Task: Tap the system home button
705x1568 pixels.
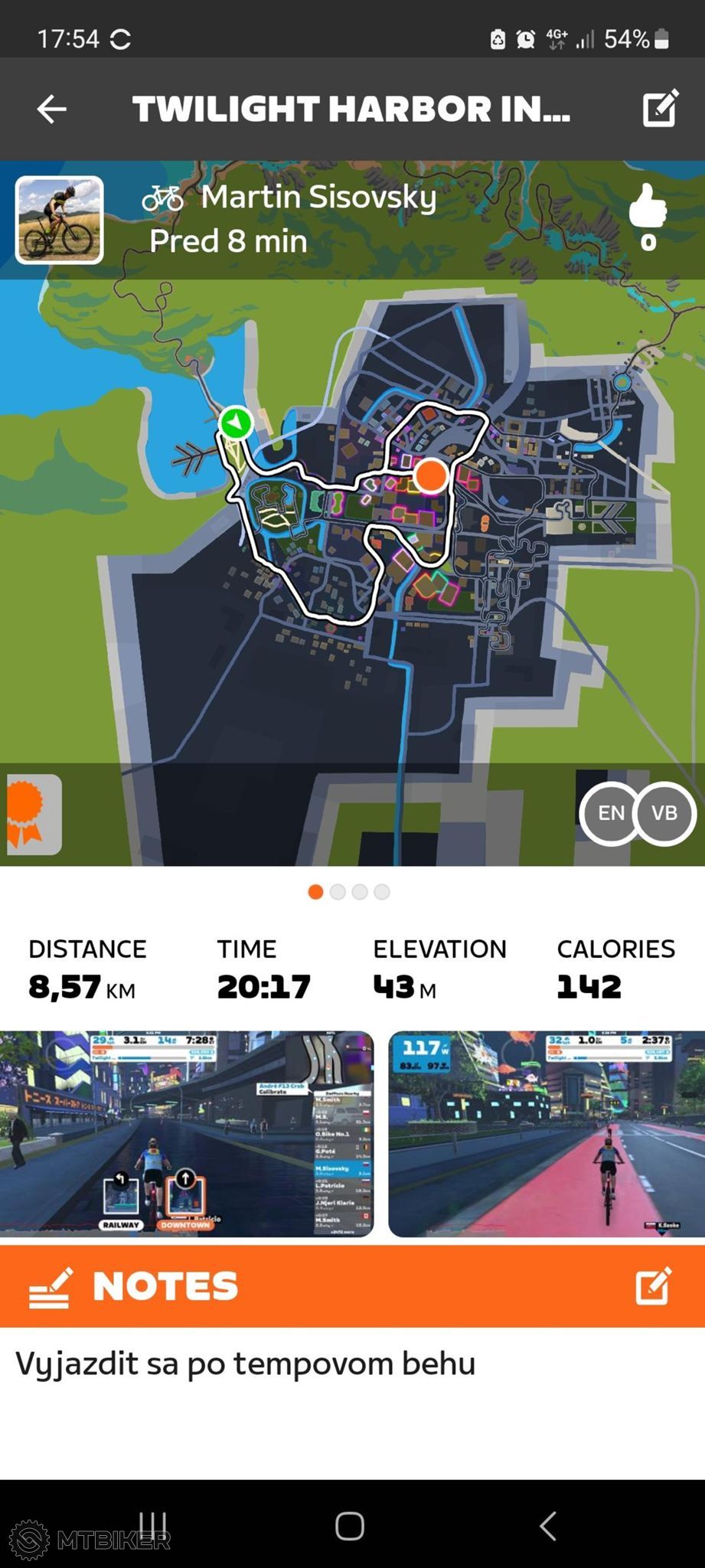Action: [350, 1526]
